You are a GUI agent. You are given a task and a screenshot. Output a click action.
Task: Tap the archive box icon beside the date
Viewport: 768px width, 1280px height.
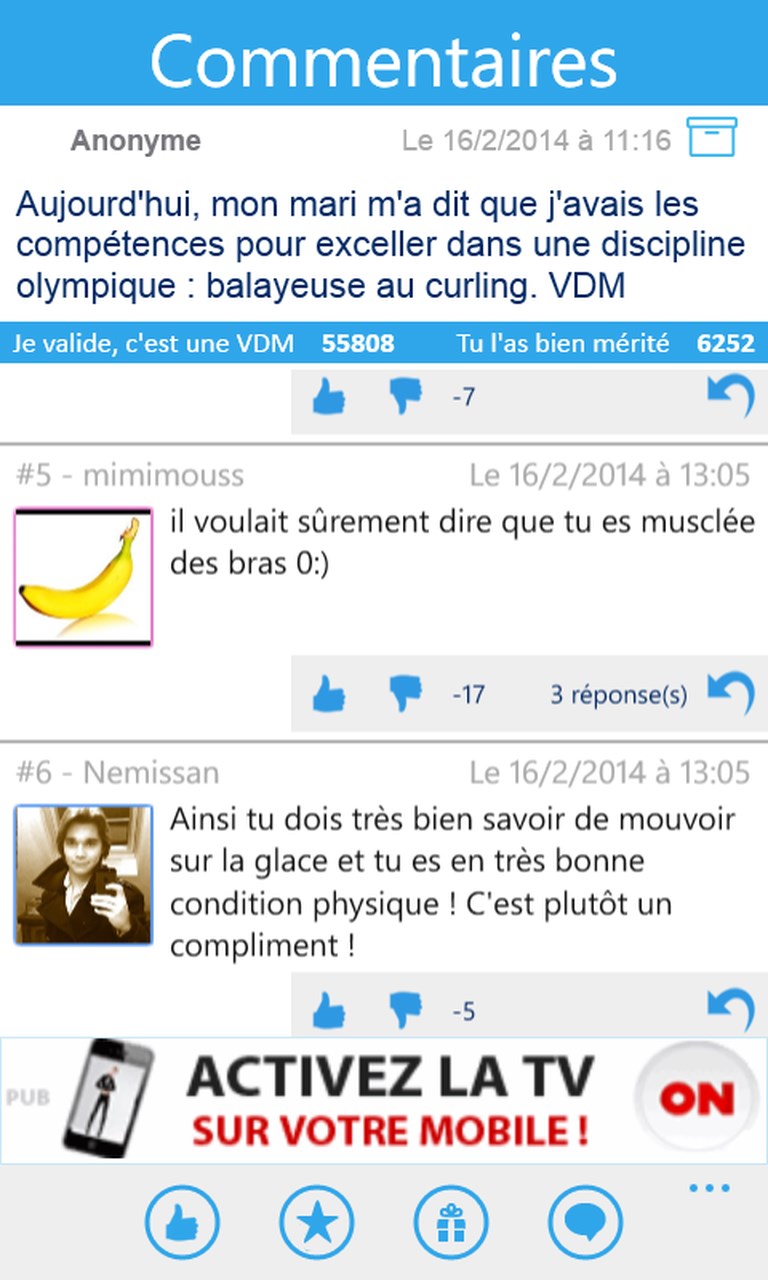coord(711,137)
